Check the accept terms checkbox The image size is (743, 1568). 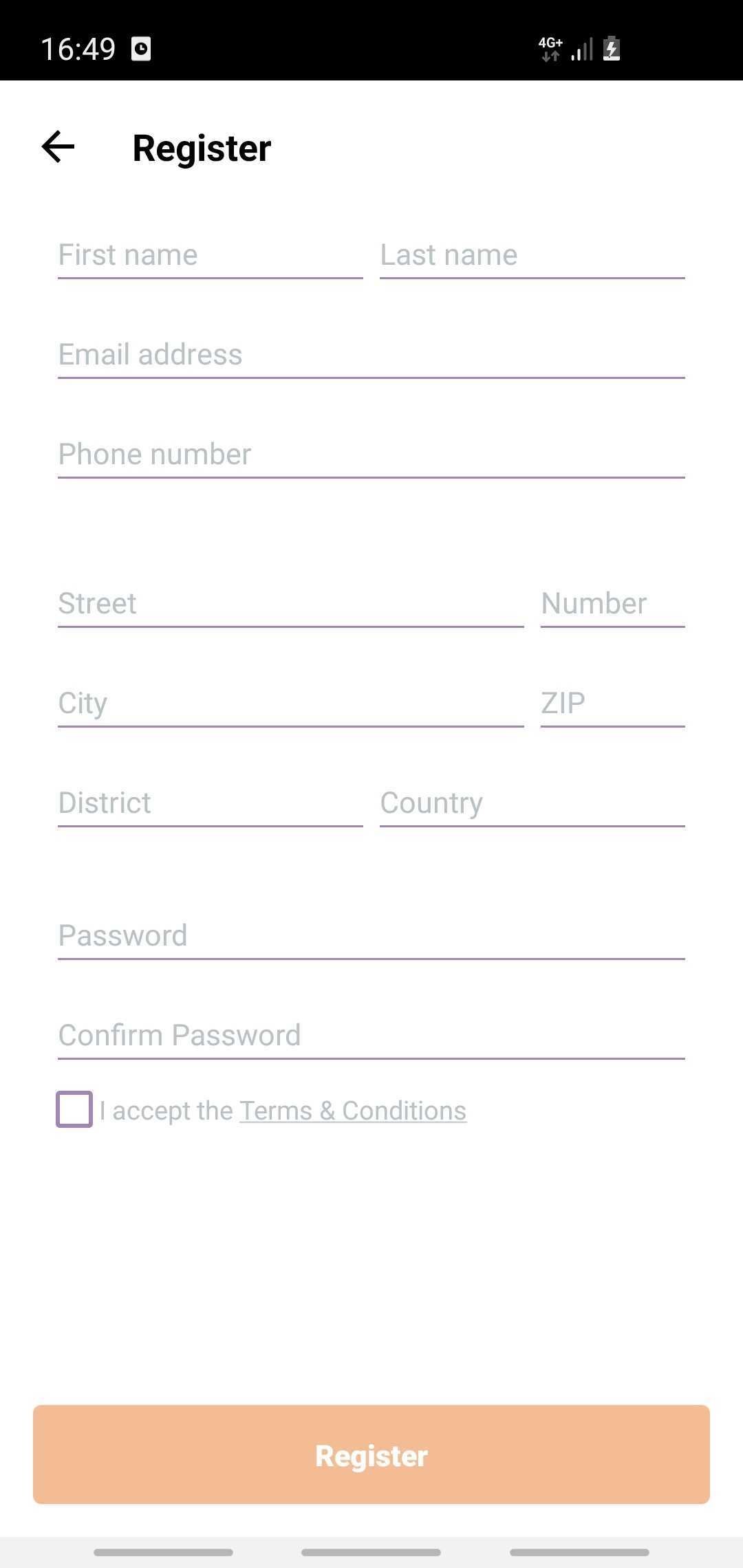(74, 1109)
